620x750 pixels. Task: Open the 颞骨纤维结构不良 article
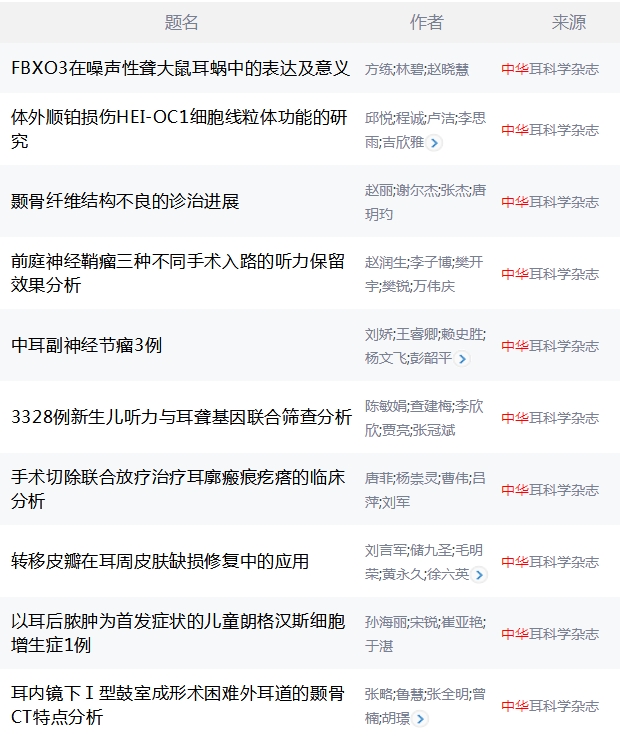tap(125, 202)
